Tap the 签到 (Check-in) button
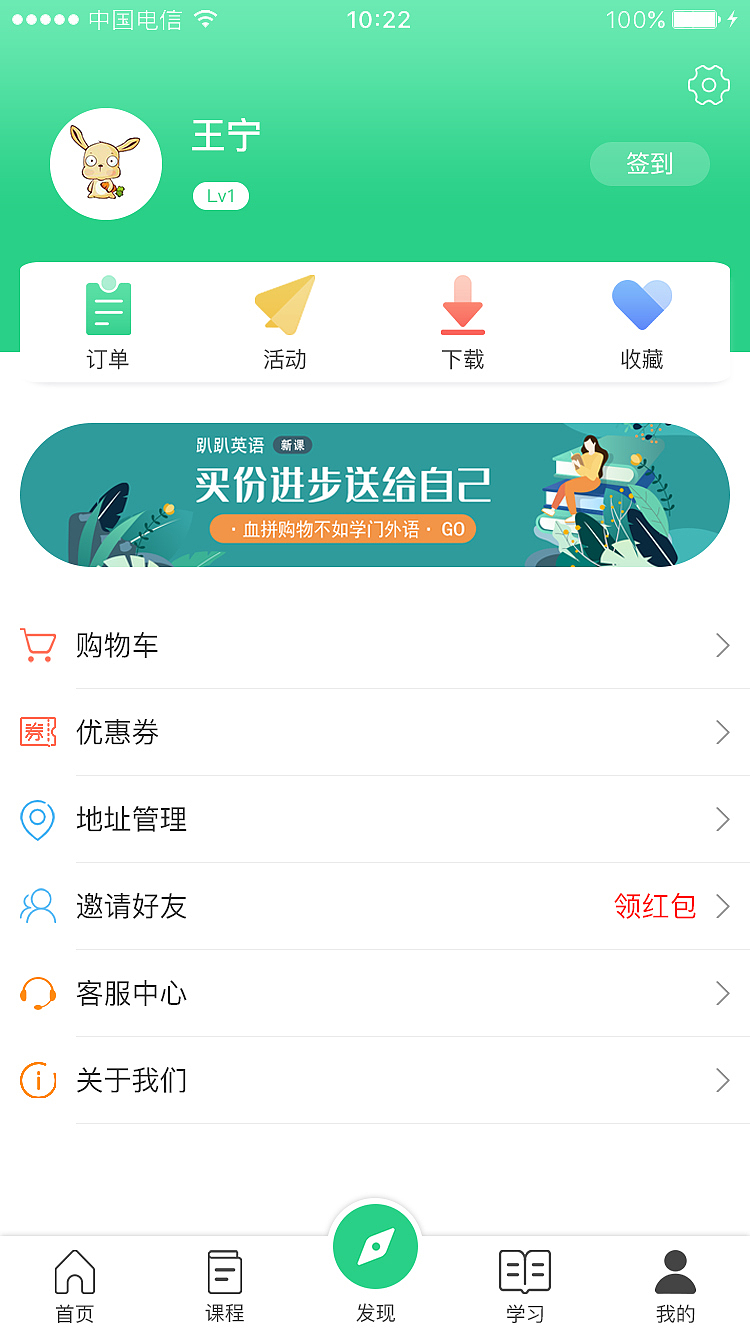This screenshot has height=1334, width=750. [650, 164]
